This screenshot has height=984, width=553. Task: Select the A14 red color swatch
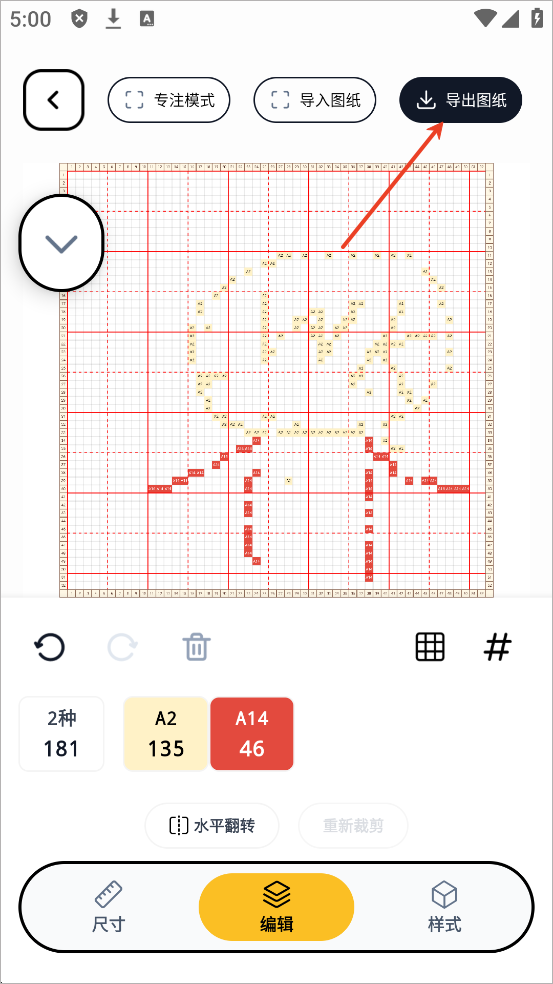coord(252,734)
